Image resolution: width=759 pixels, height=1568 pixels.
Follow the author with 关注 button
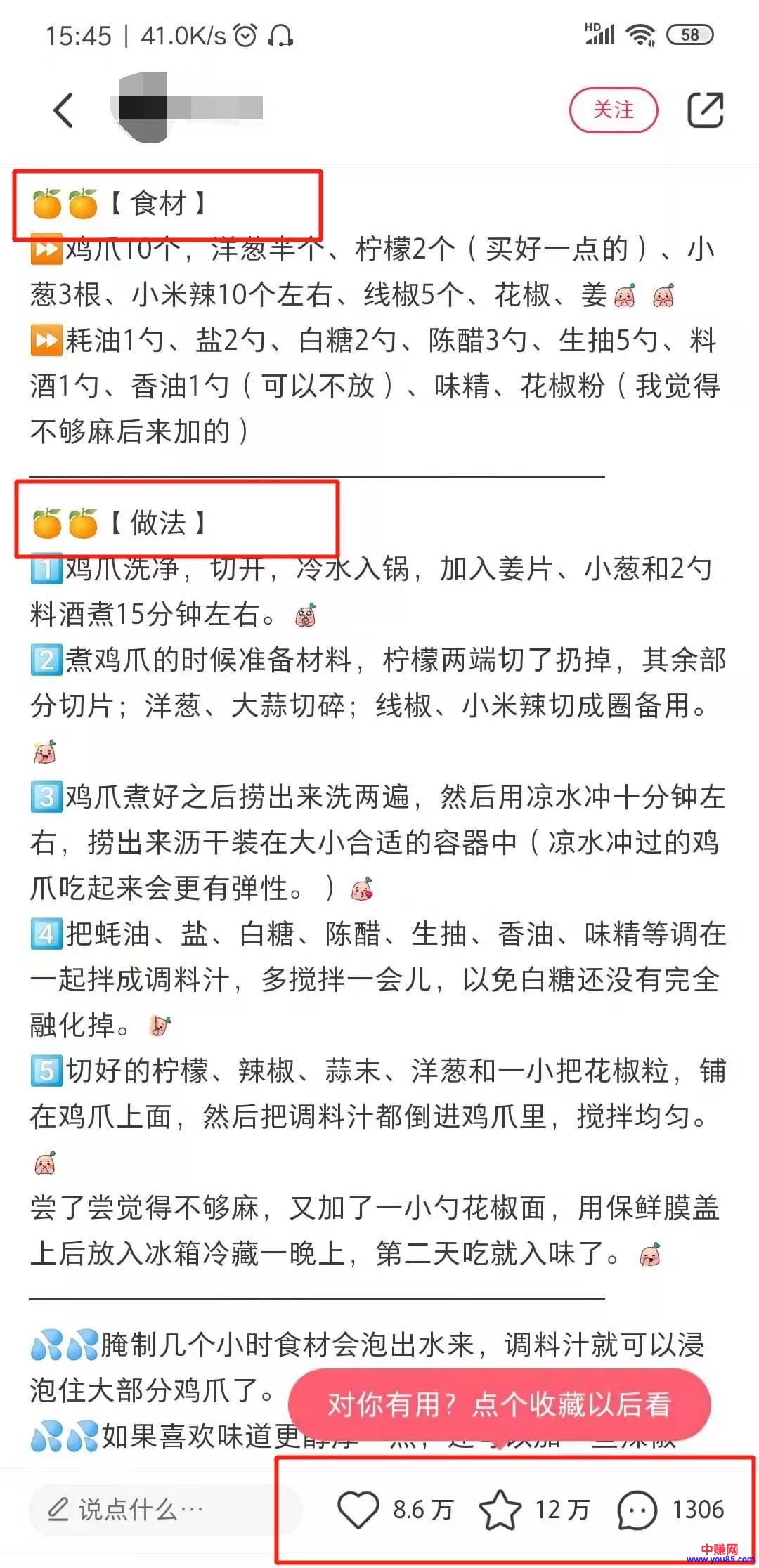(x=613, y=110)
